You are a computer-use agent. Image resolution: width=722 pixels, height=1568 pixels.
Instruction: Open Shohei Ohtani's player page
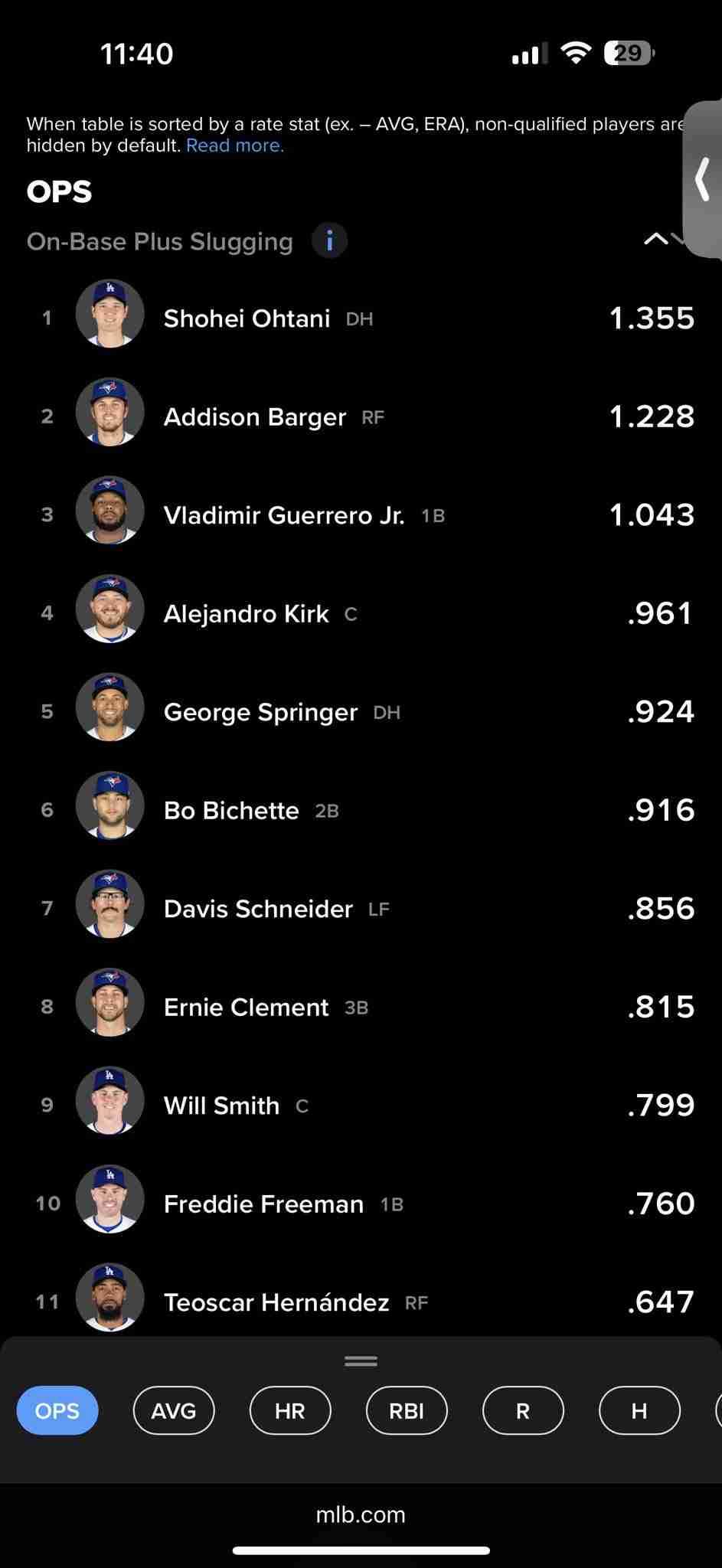click(247, 318)
